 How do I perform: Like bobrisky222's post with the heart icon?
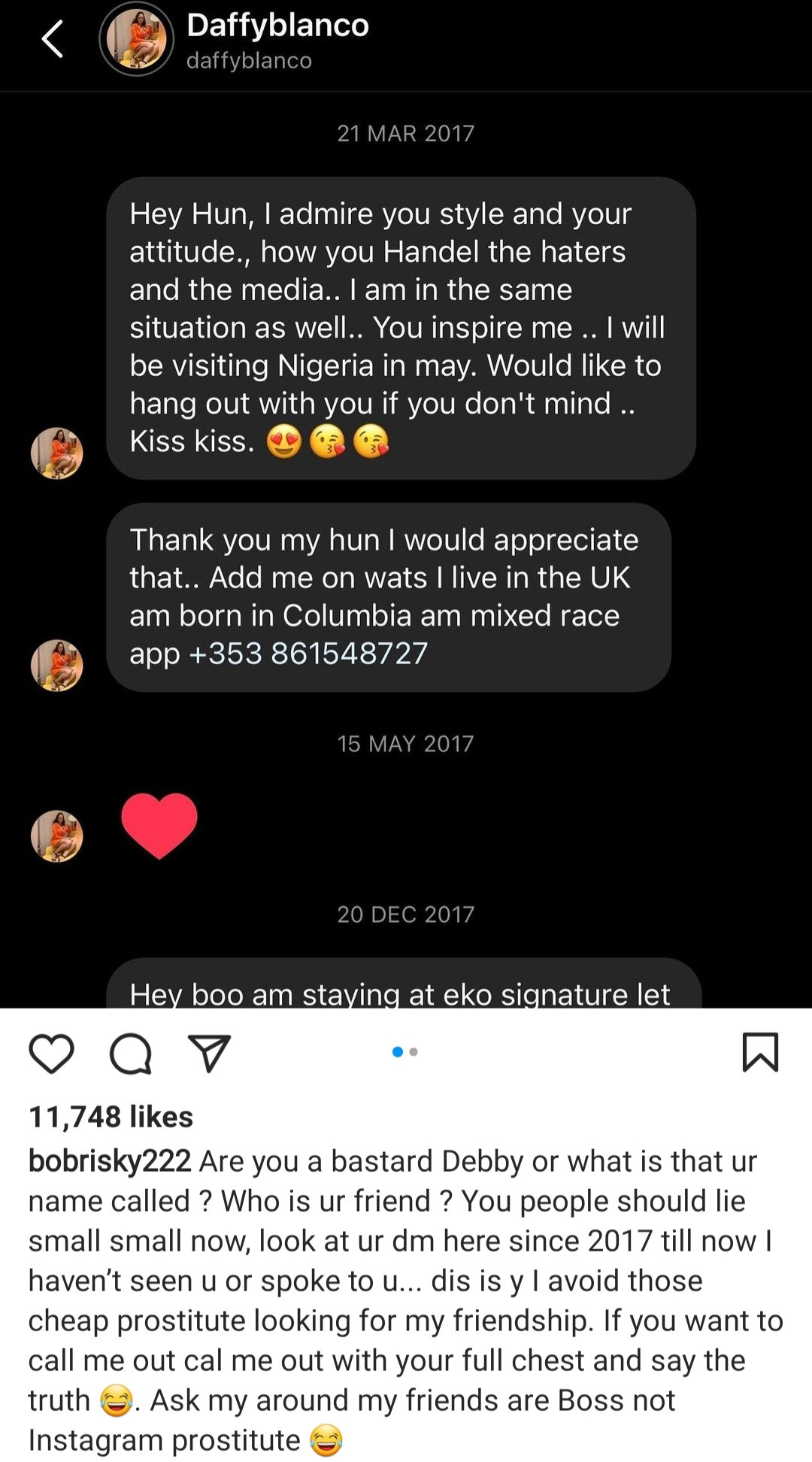click(x=51, y=1053)
